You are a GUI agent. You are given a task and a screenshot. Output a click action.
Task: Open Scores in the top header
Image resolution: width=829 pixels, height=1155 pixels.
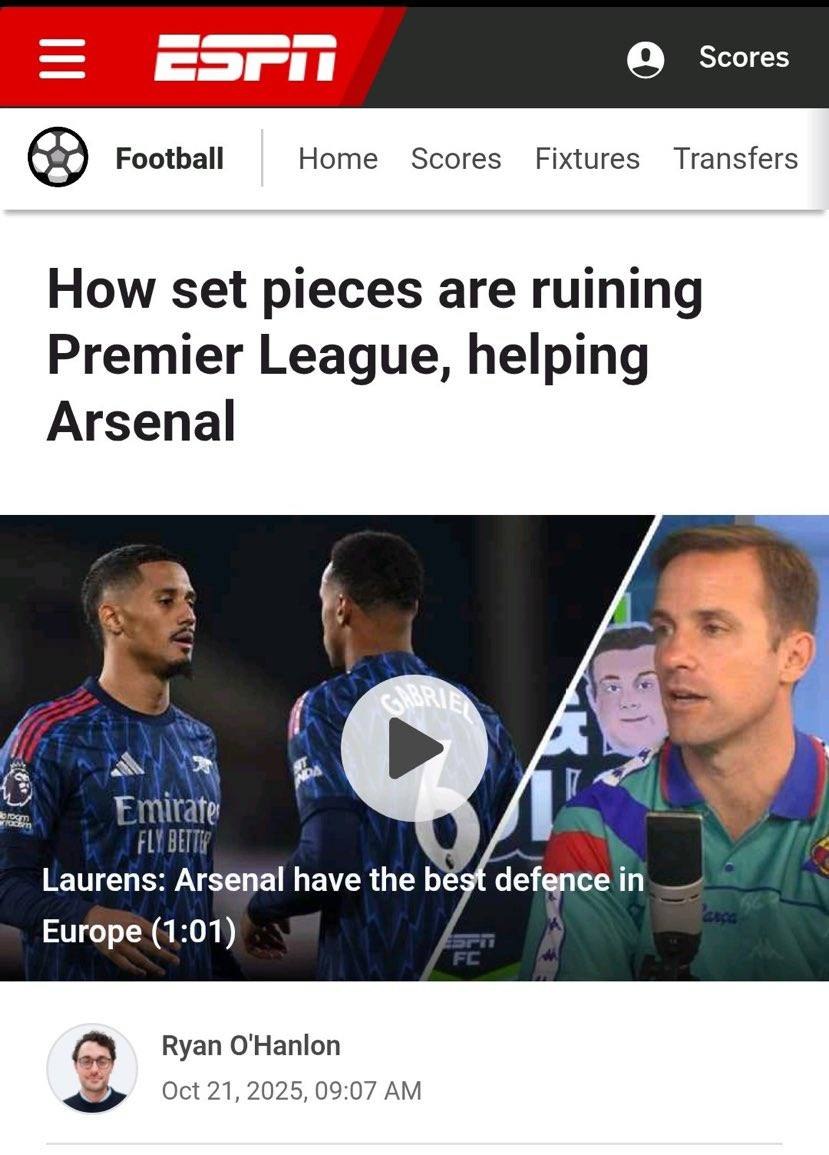click(x=743, y=57)
